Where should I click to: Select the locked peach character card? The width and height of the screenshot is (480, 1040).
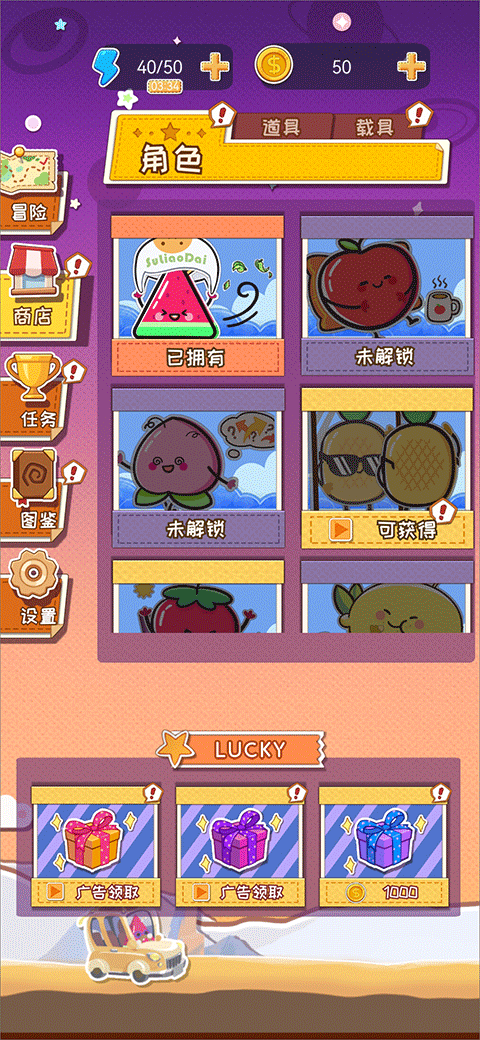pyautogui.click(x=198, y=467)
